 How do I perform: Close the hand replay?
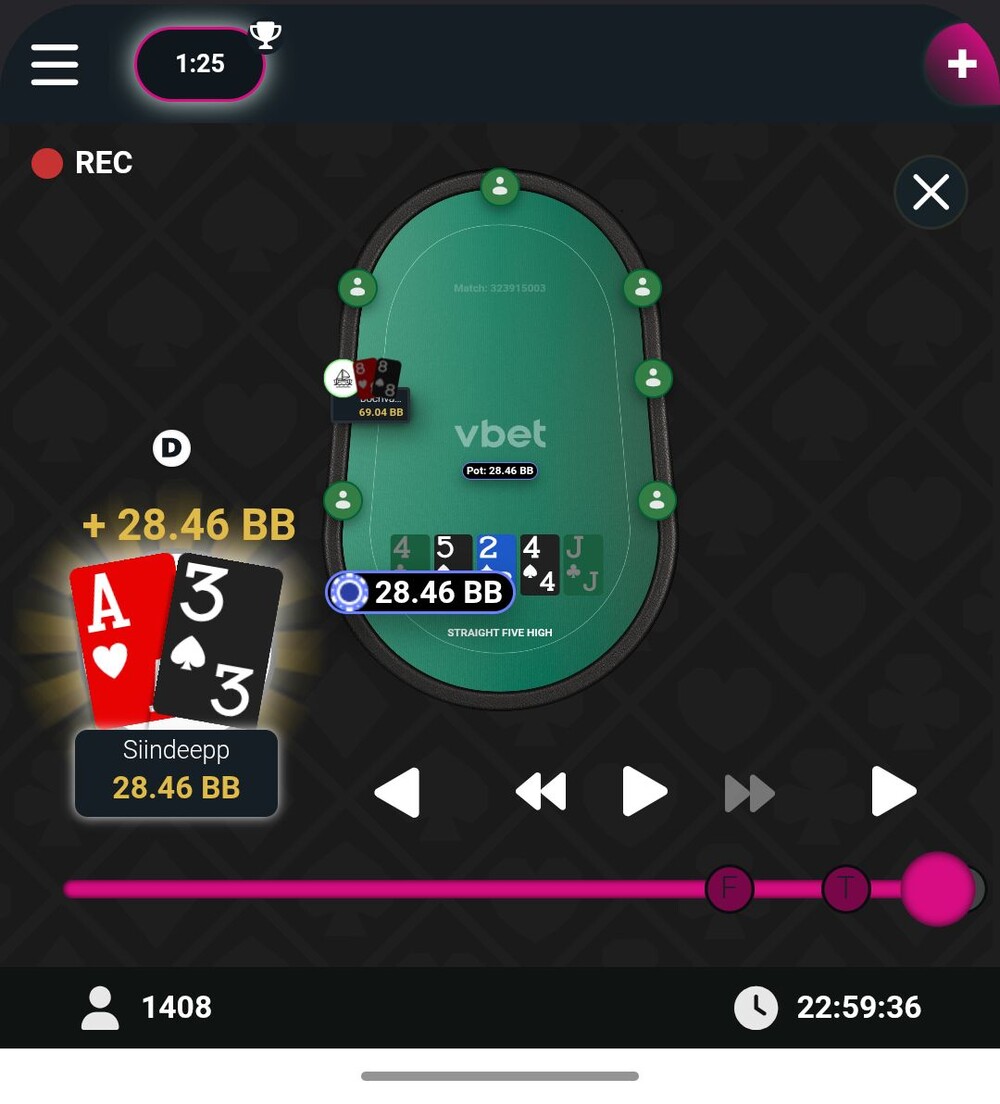pos(930,192)
